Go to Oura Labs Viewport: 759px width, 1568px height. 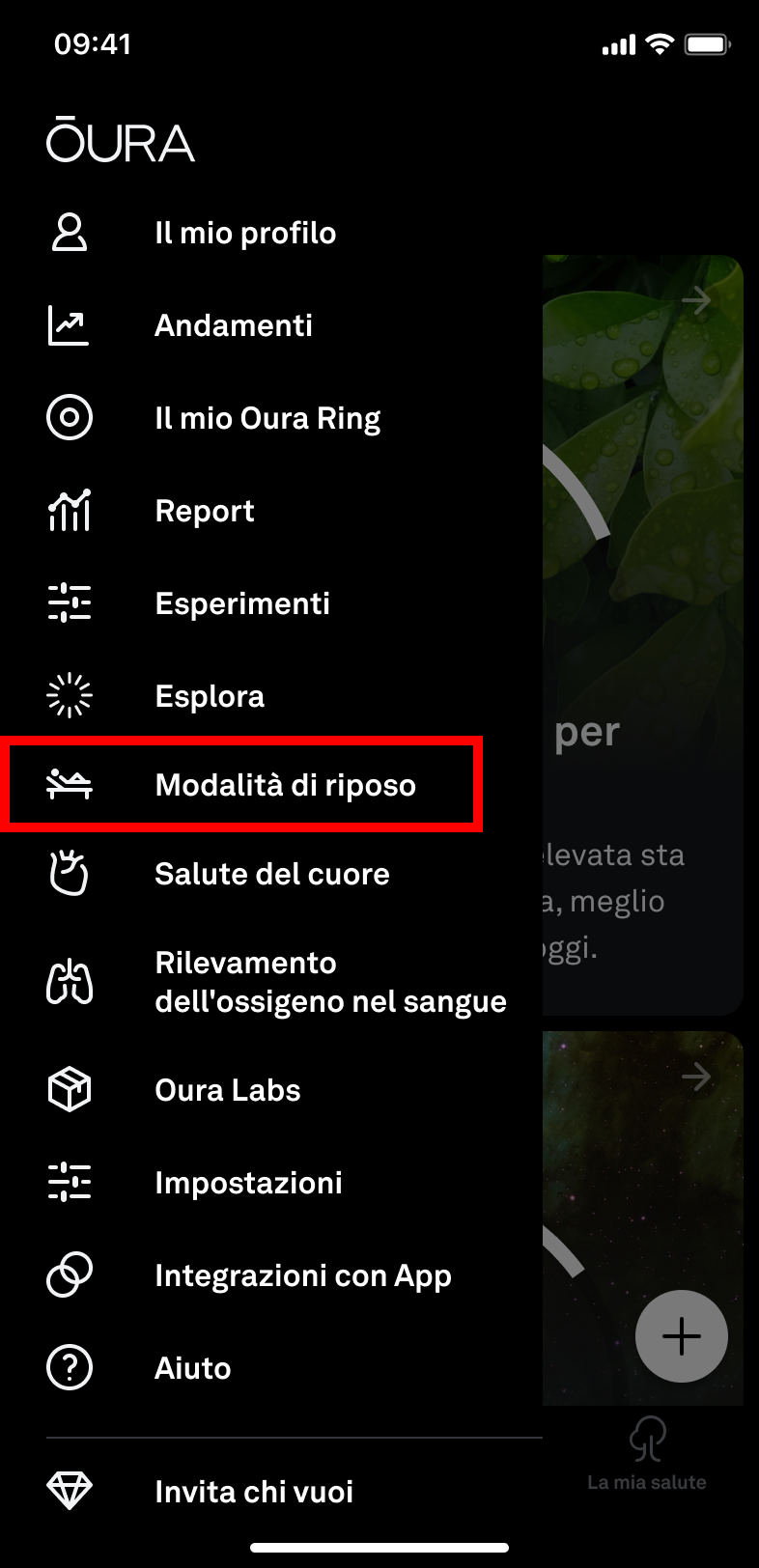click(270, 1090)
